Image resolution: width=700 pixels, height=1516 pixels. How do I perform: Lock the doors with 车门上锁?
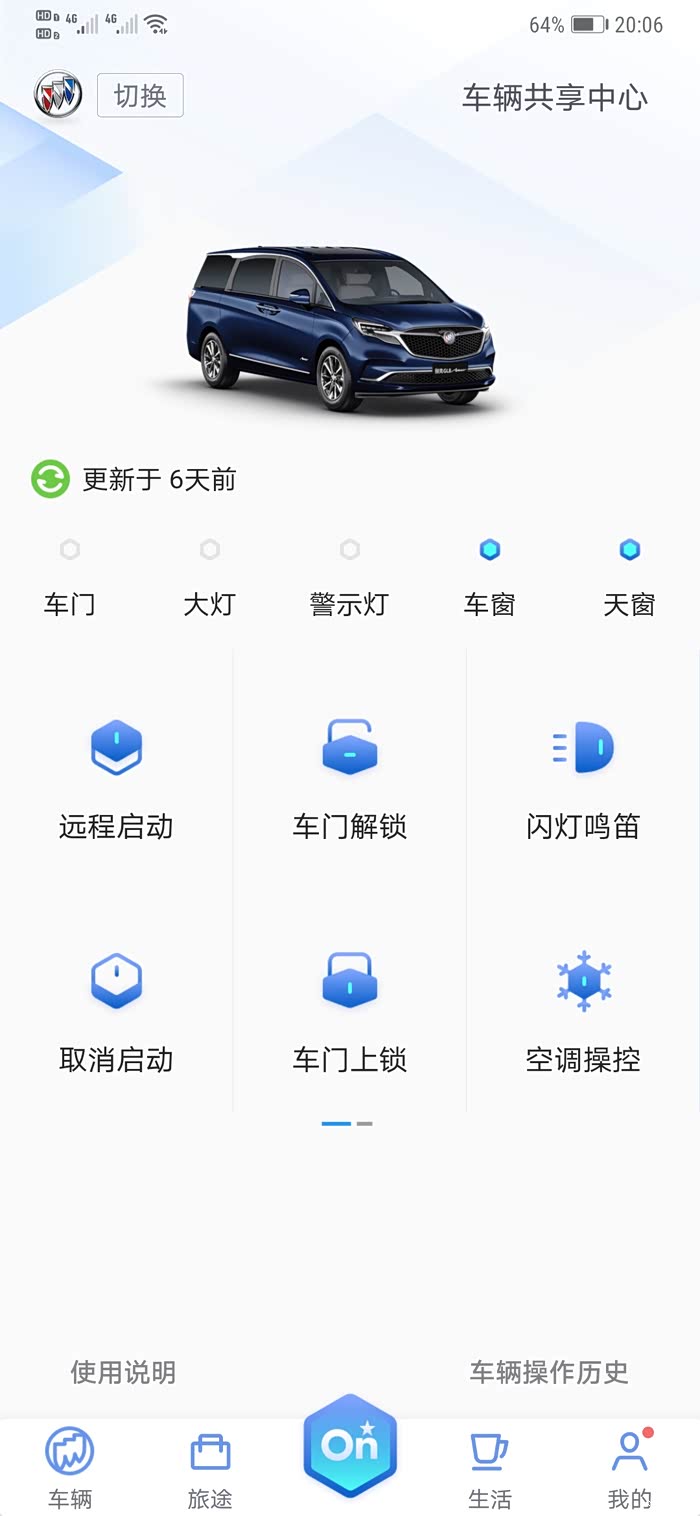pos(349,1011)
